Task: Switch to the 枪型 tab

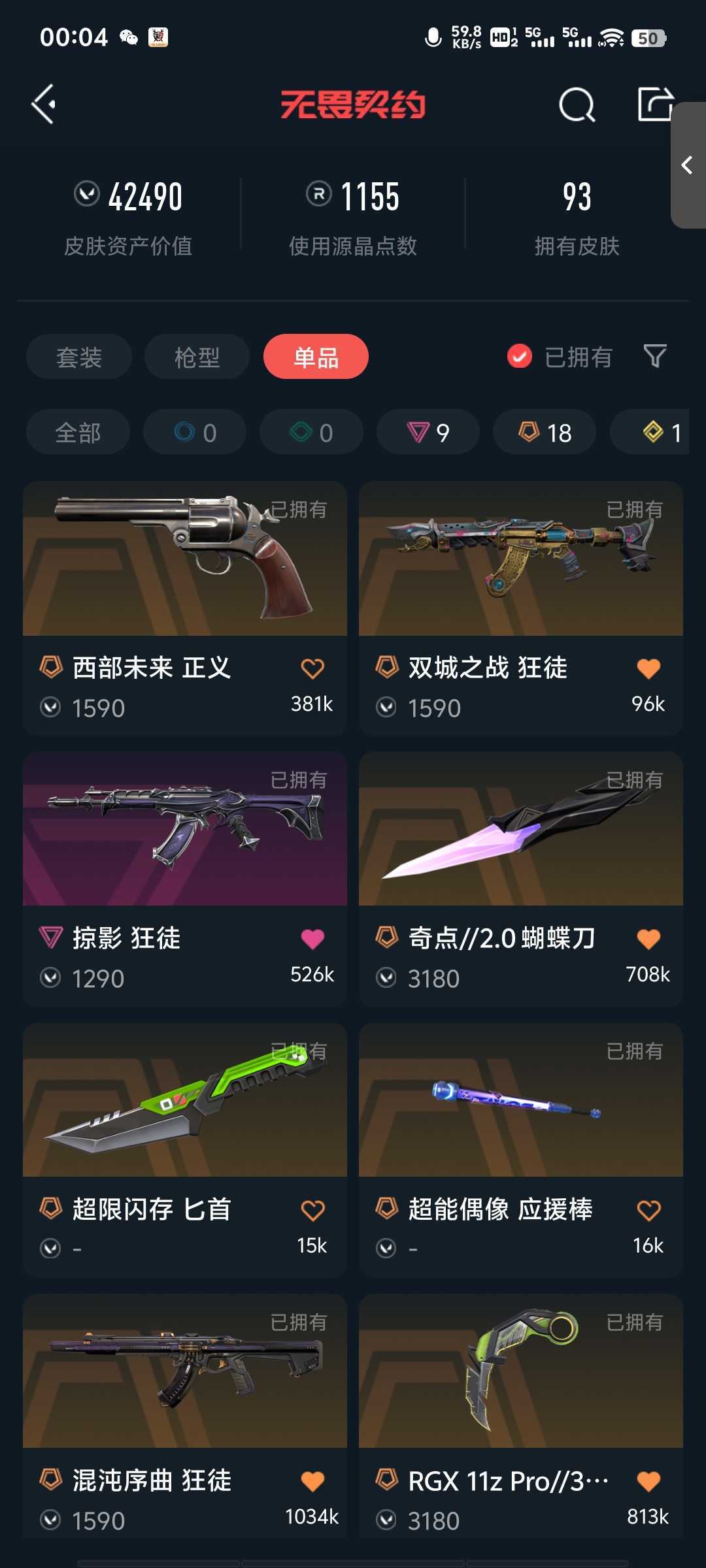Action: [197, 357]
